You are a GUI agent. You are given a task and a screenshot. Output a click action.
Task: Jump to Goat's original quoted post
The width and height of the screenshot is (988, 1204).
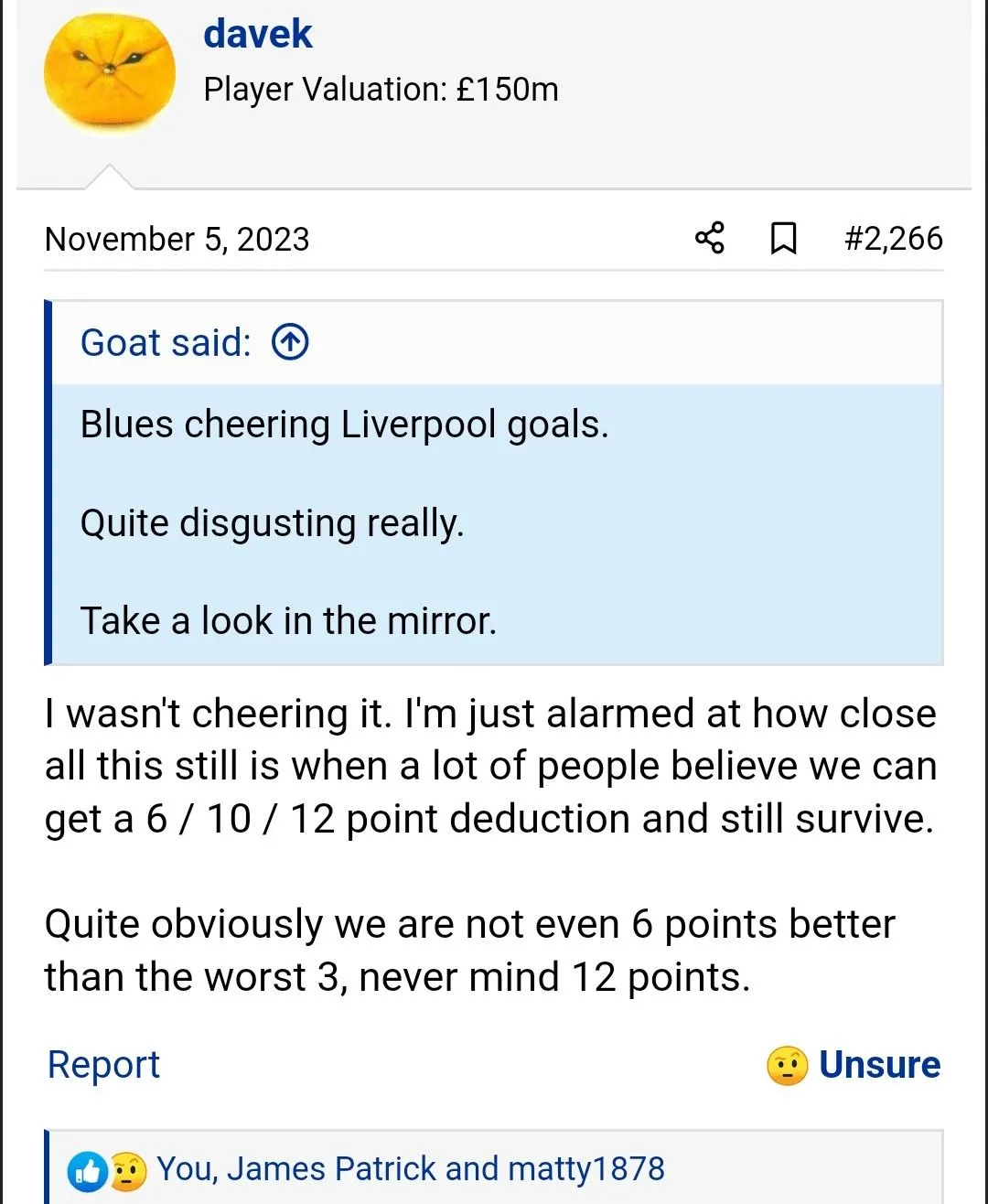(x=290, y=343)
